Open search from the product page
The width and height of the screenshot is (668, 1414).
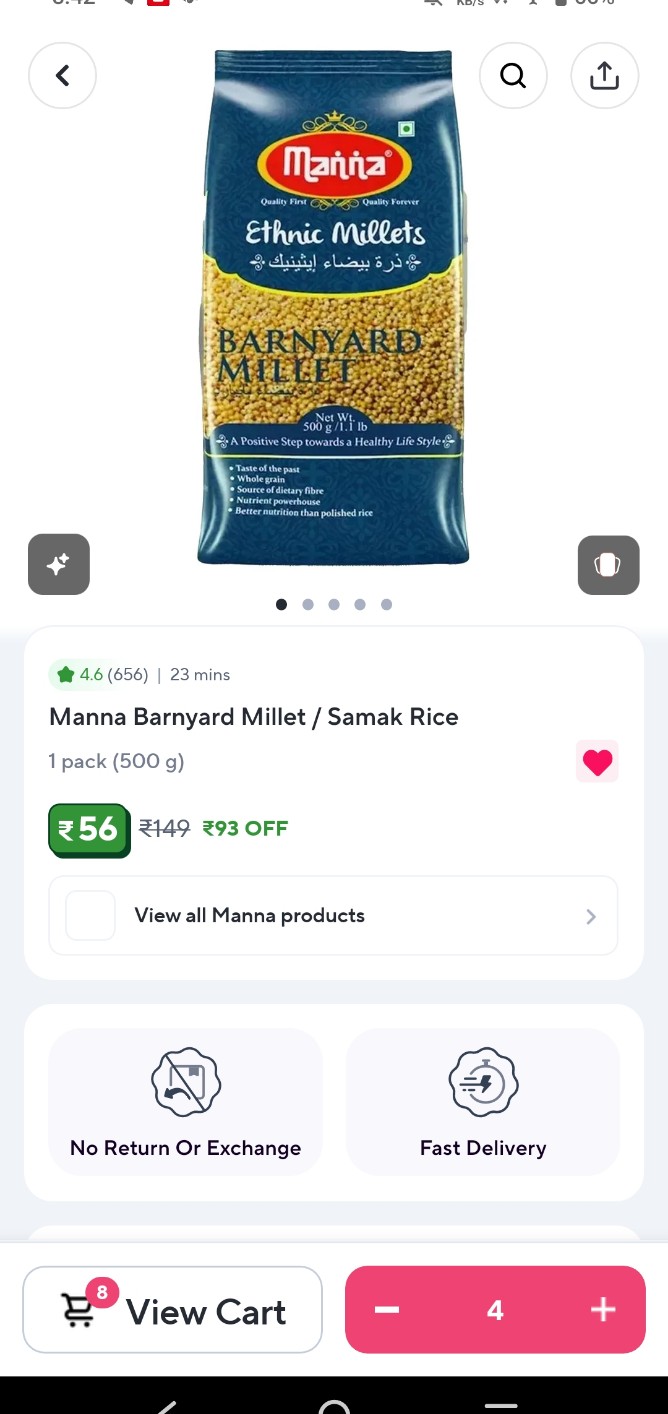[513, 75]
